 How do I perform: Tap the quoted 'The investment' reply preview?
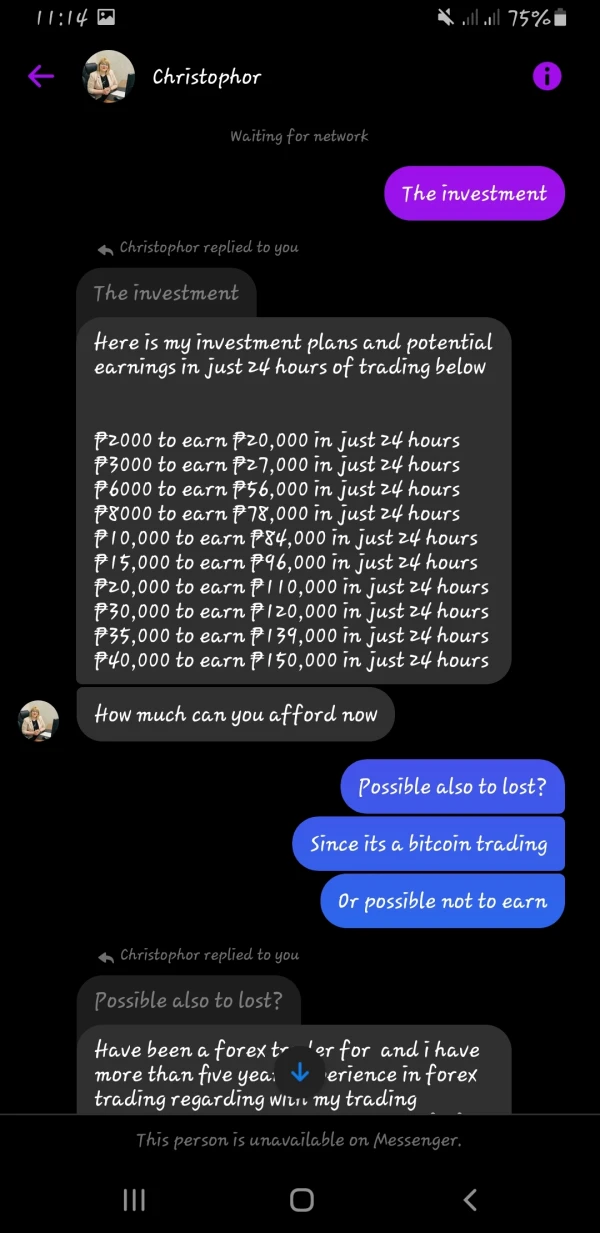[x=166, y=293]
